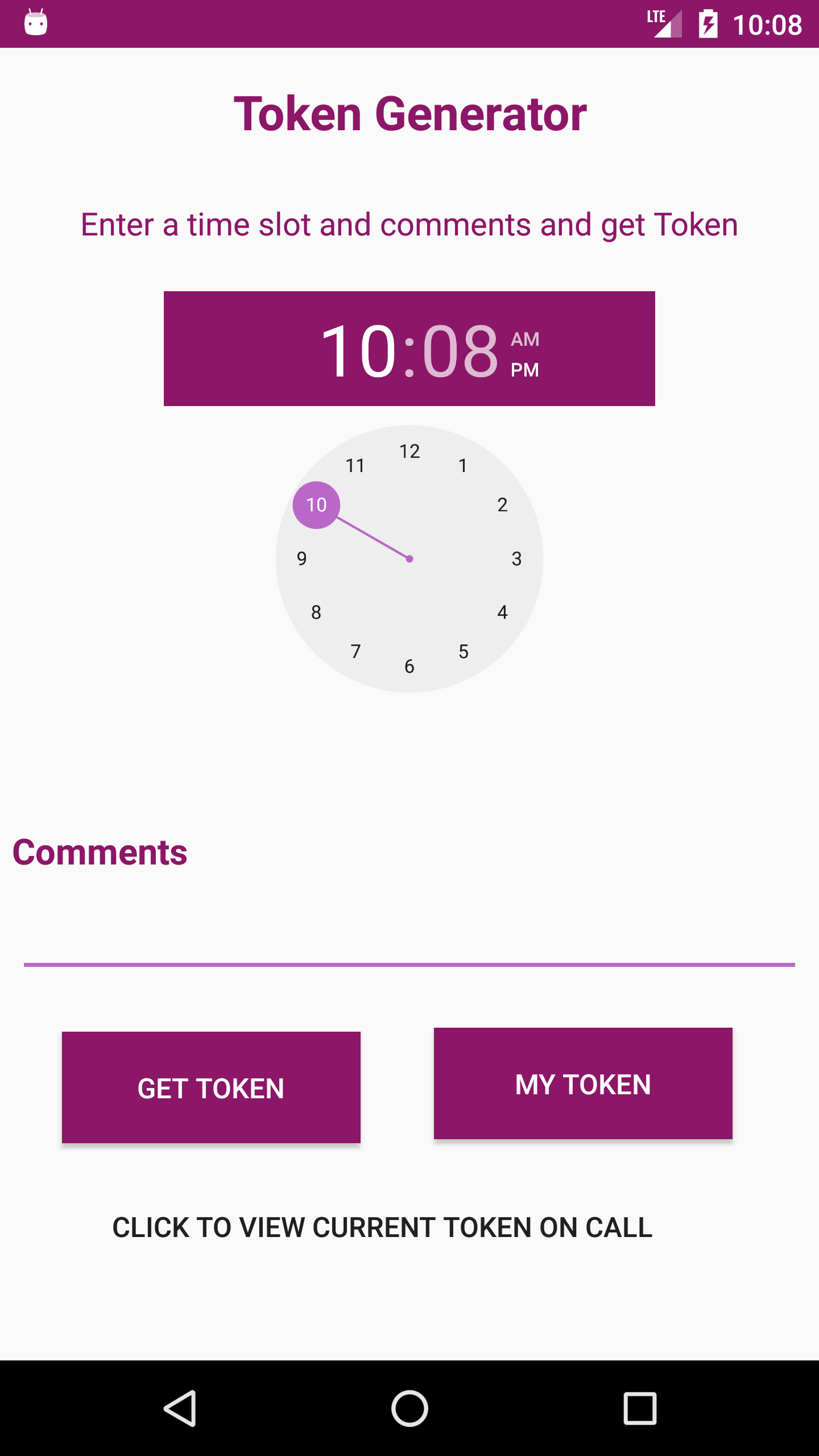This screenshot has height=1456, width=819.
Task: View current token on call
Action: [382, 1227]
